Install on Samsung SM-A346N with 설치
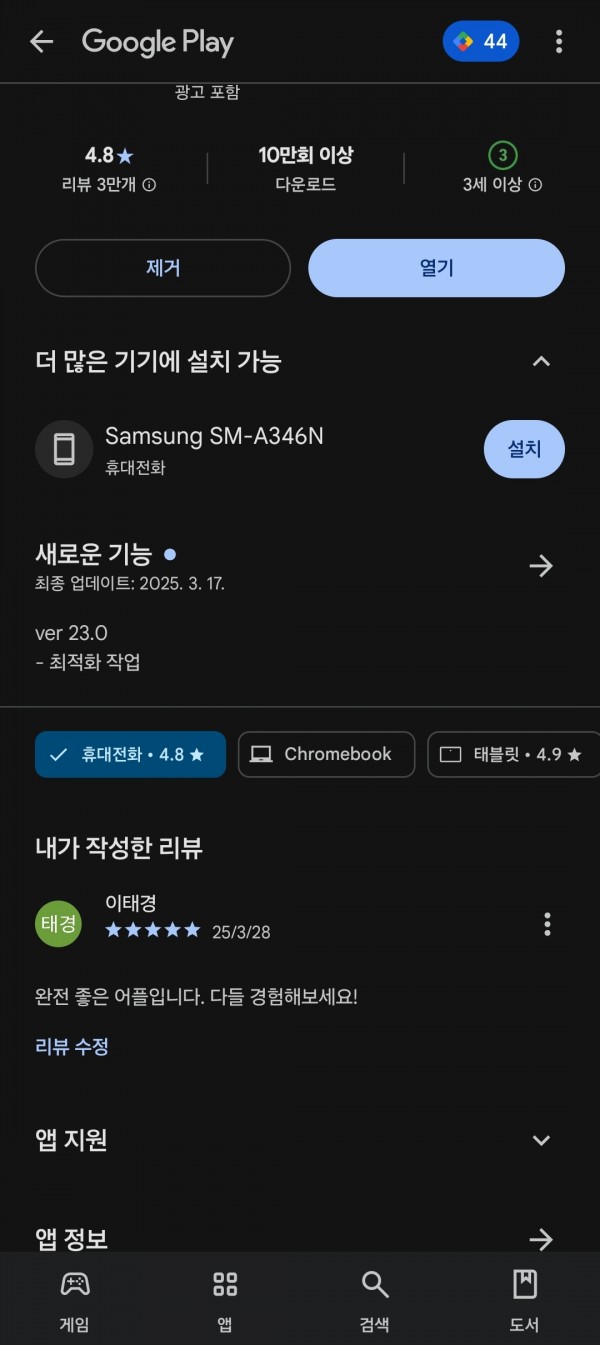The height and width of the screenshot is (1345, 600). [x=524, y=449]
